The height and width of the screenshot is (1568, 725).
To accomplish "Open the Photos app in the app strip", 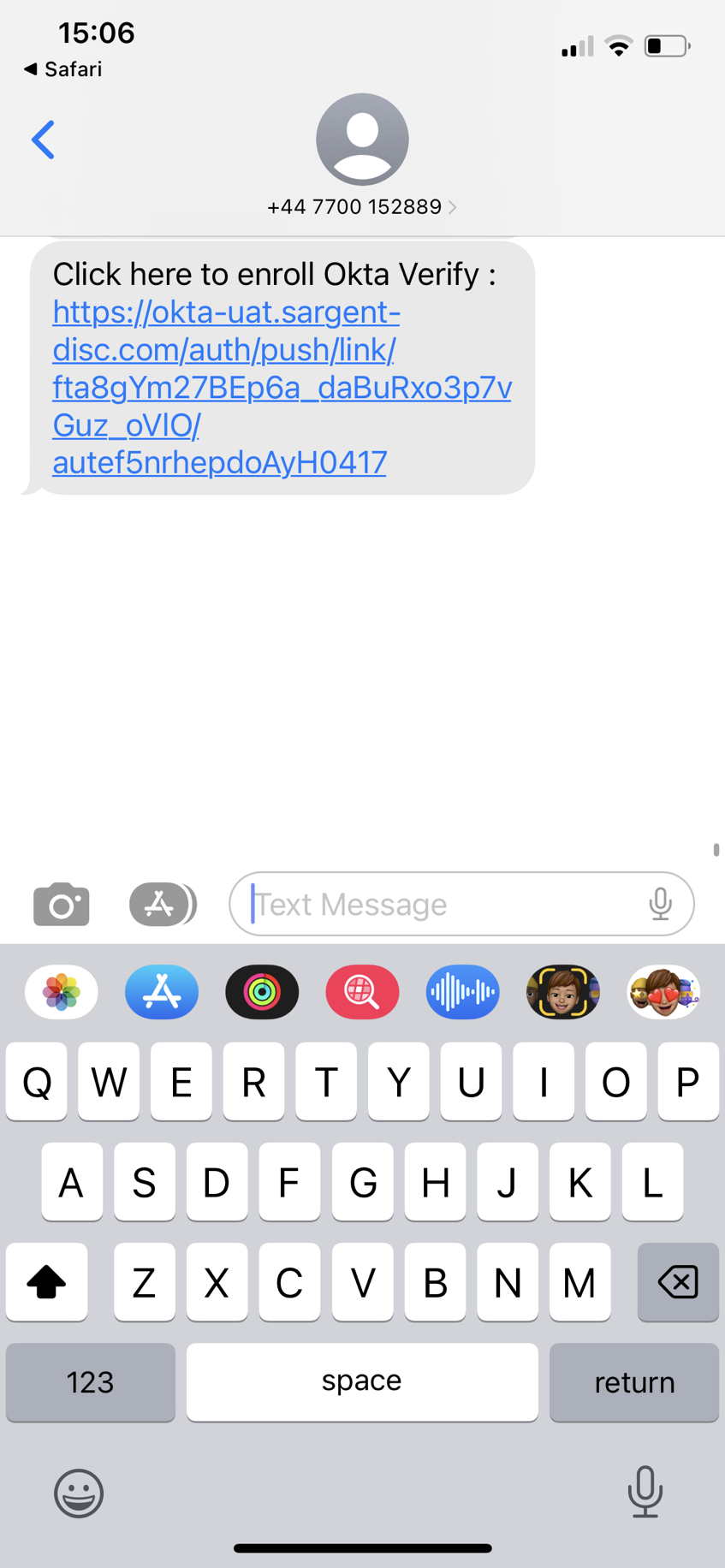I will point(62,992).
